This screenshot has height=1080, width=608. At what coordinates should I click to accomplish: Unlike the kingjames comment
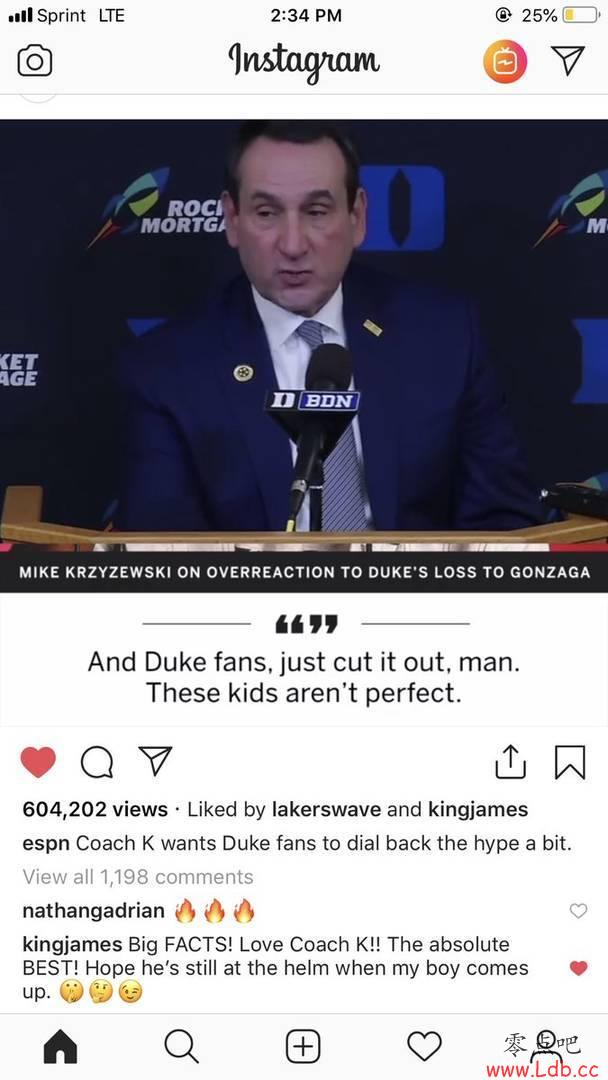pyautogui.click(x=578, y=968)
